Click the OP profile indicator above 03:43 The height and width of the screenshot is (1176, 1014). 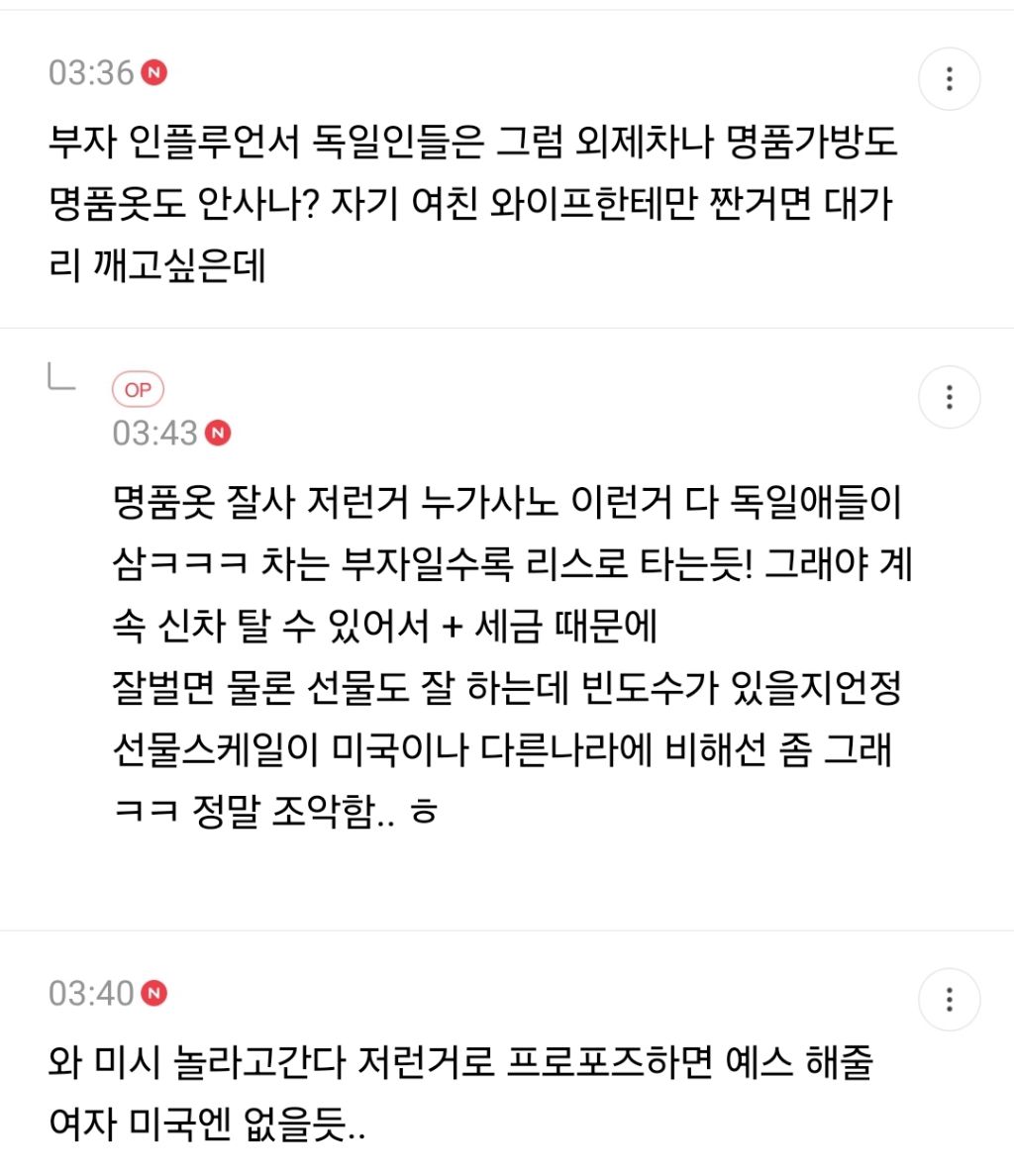coord(138,390)
